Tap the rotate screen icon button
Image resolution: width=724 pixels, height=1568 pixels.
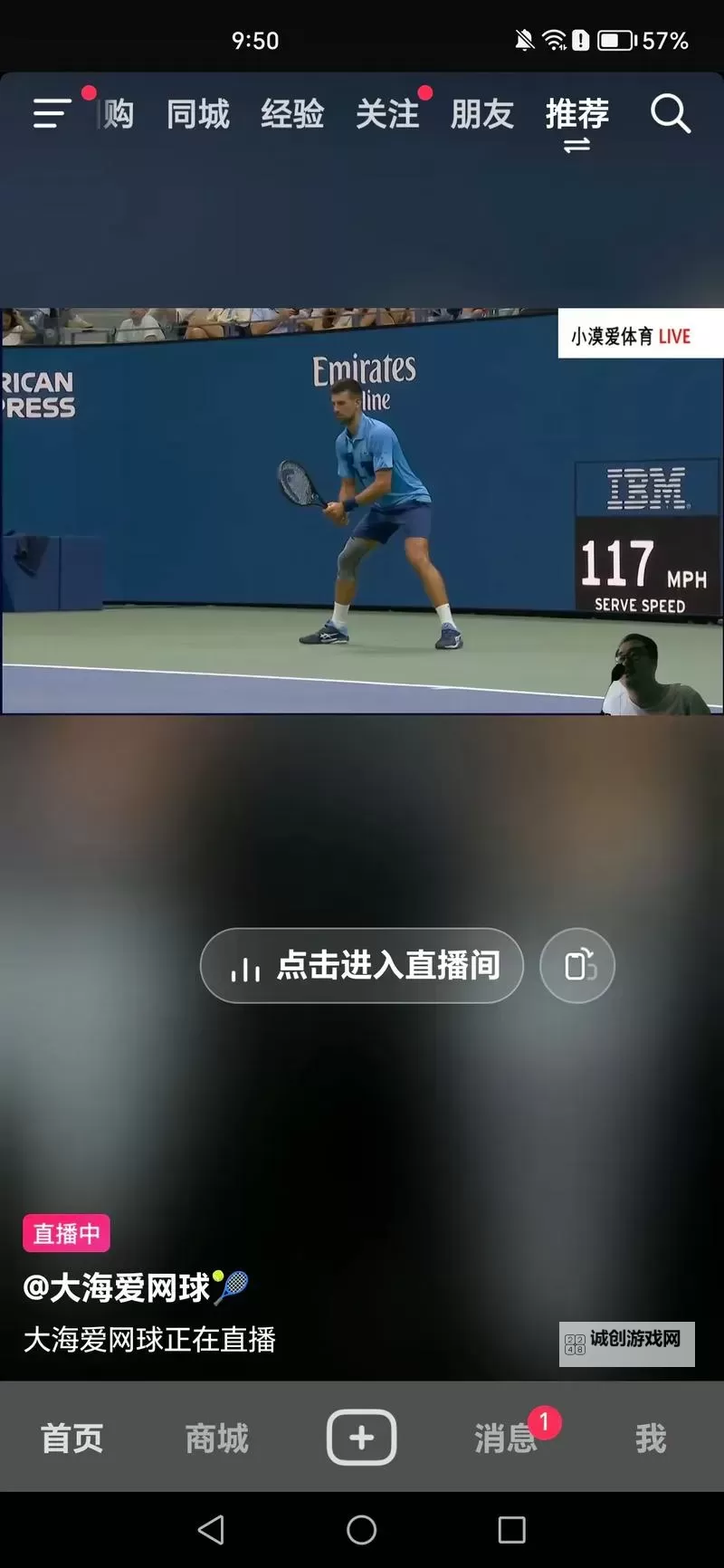(577, 965)
